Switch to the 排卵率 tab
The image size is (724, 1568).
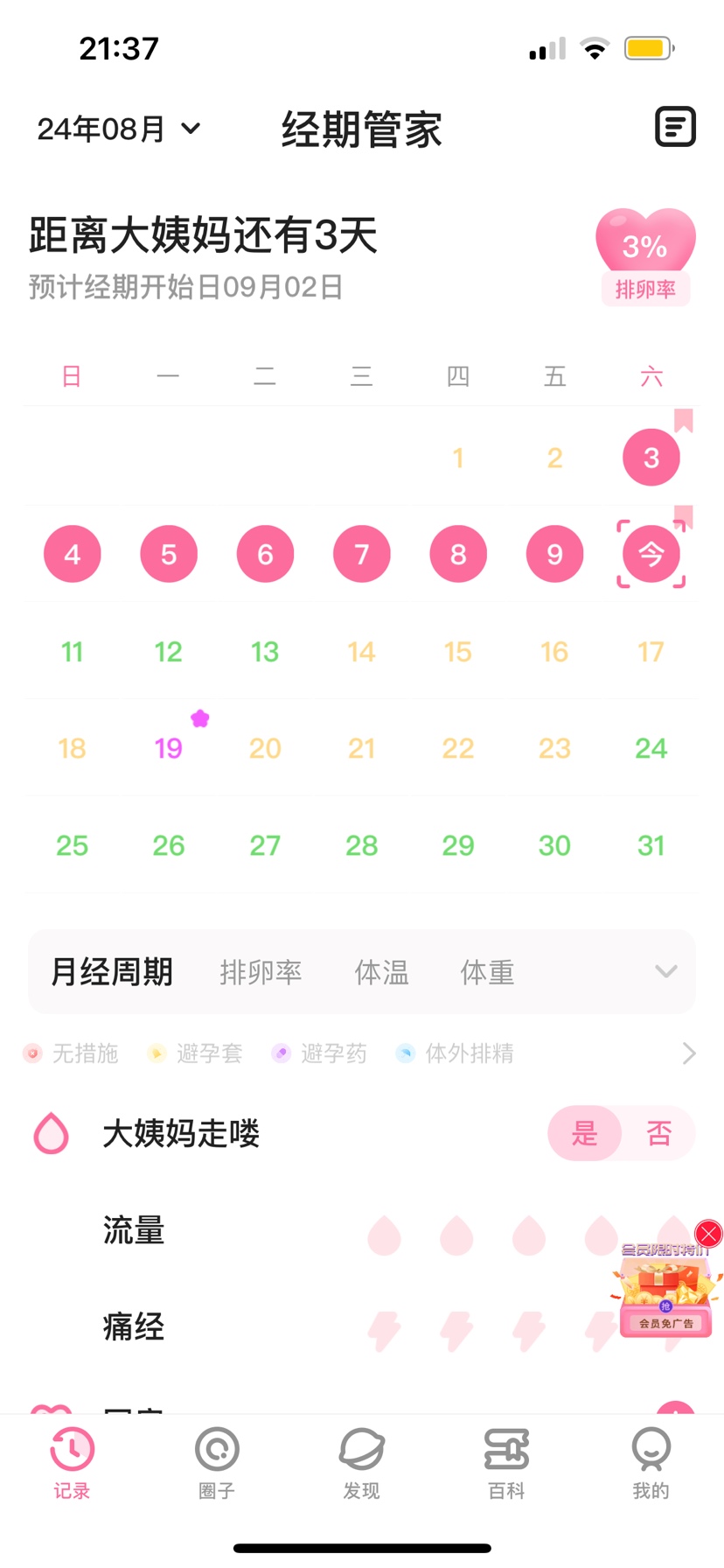261,972
